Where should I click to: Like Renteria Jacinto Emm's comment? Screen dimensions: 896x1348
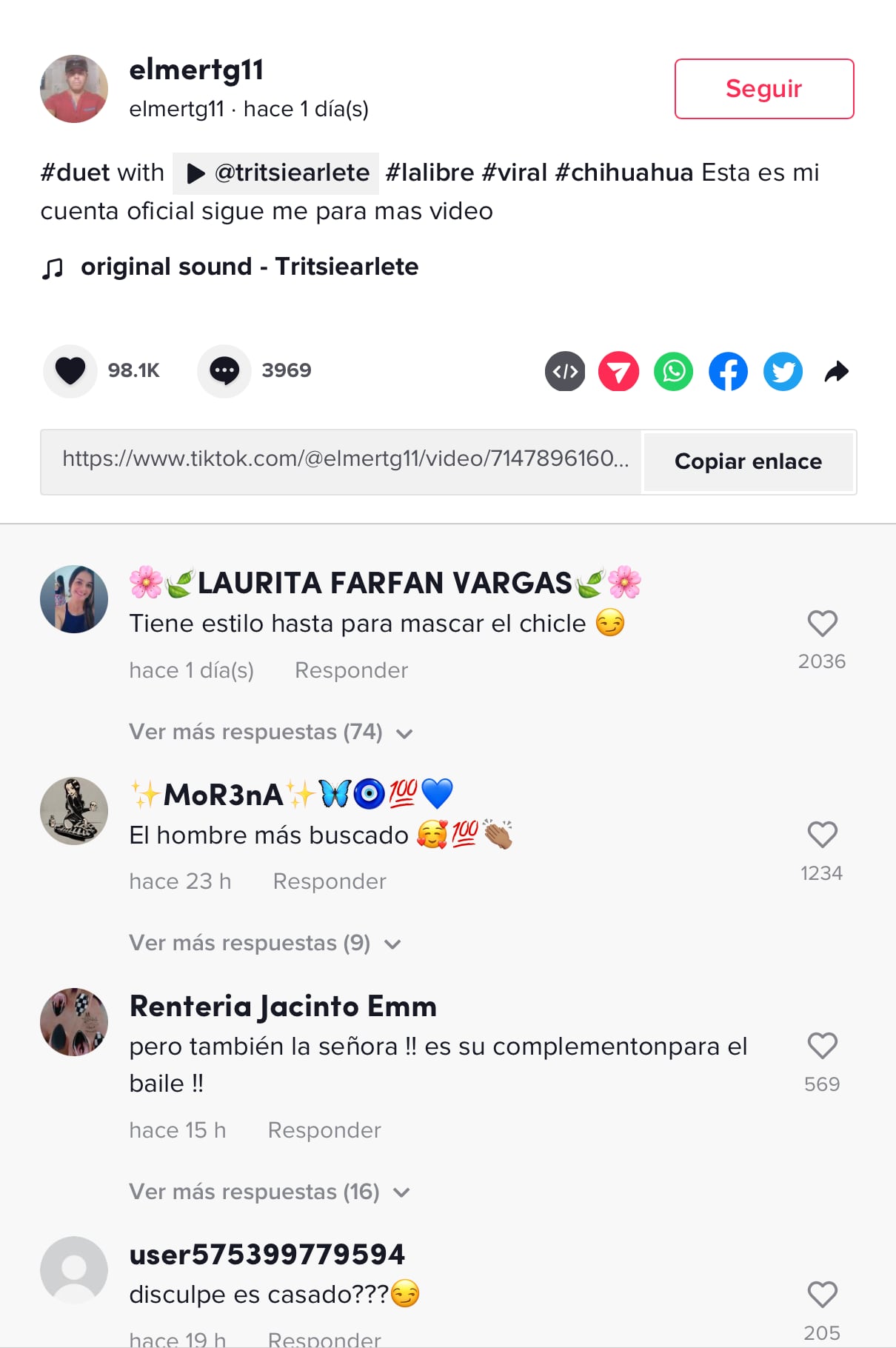(822, 1046)
